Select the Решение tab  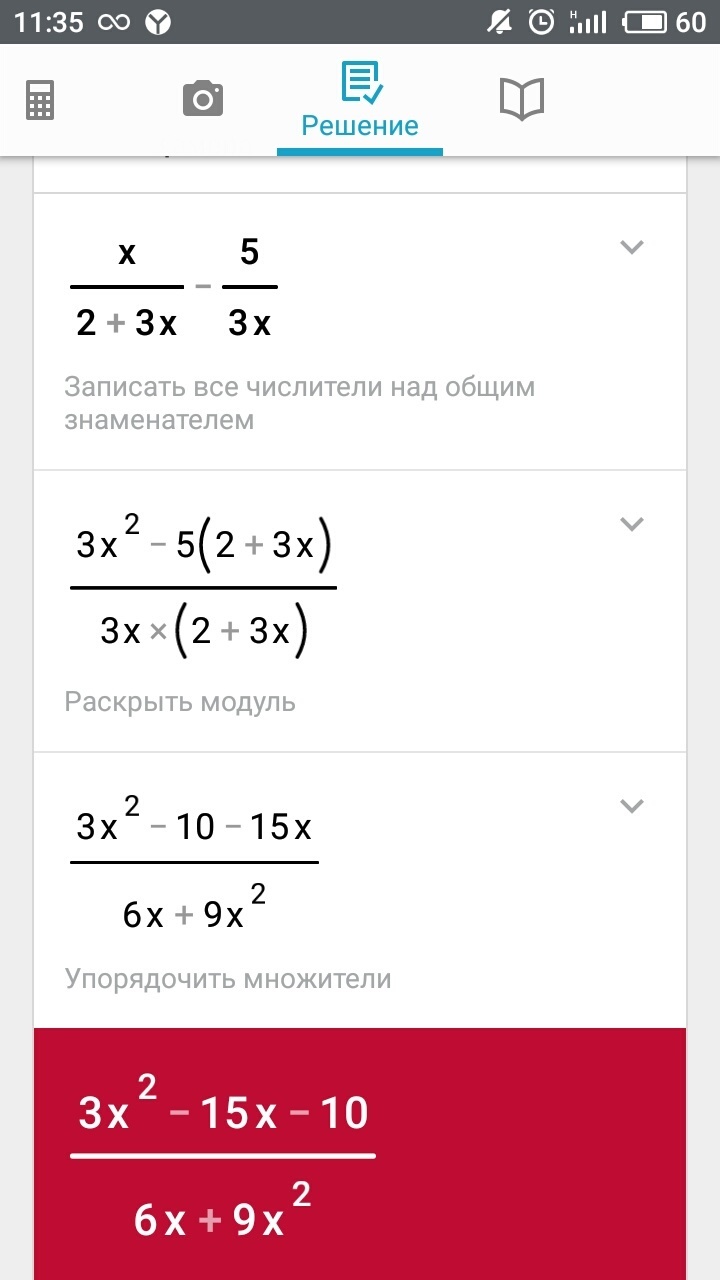coord(360,101)
